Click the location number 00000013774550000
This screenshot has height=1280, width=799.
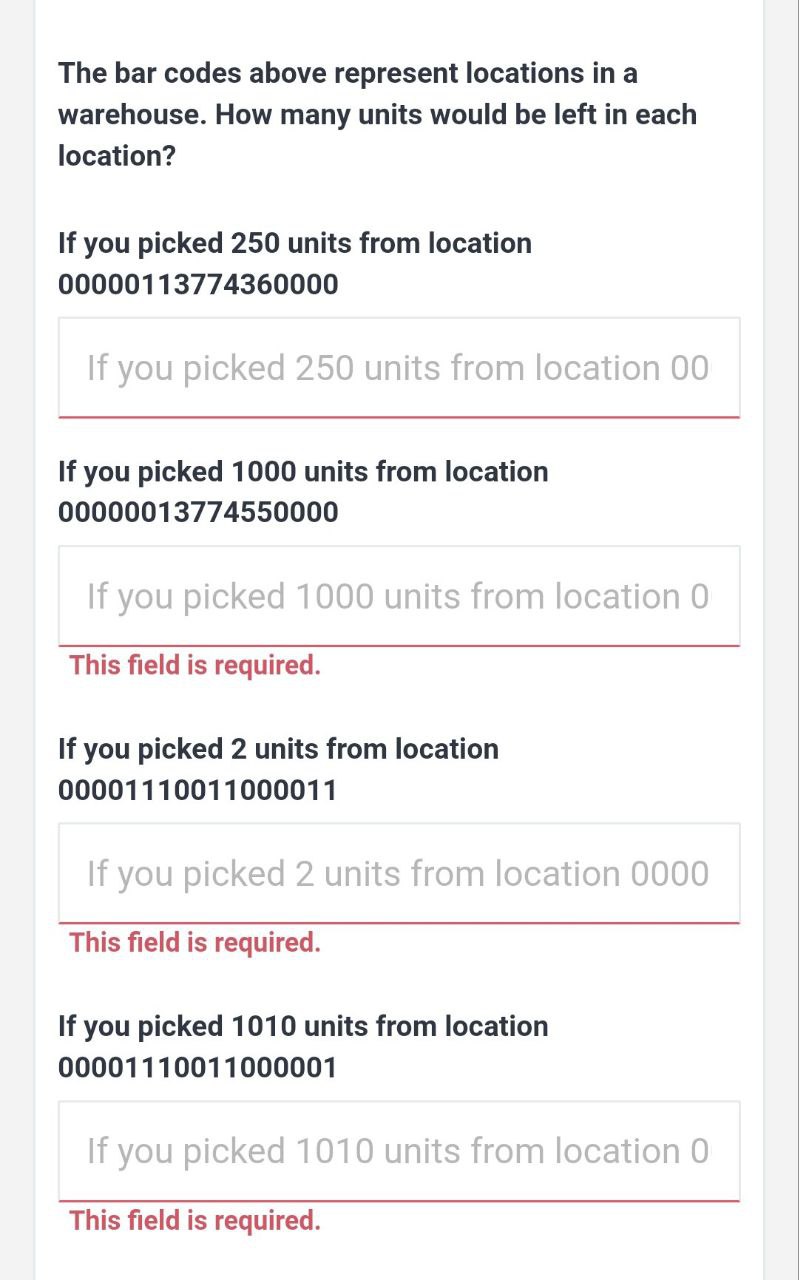pos(197,512)
